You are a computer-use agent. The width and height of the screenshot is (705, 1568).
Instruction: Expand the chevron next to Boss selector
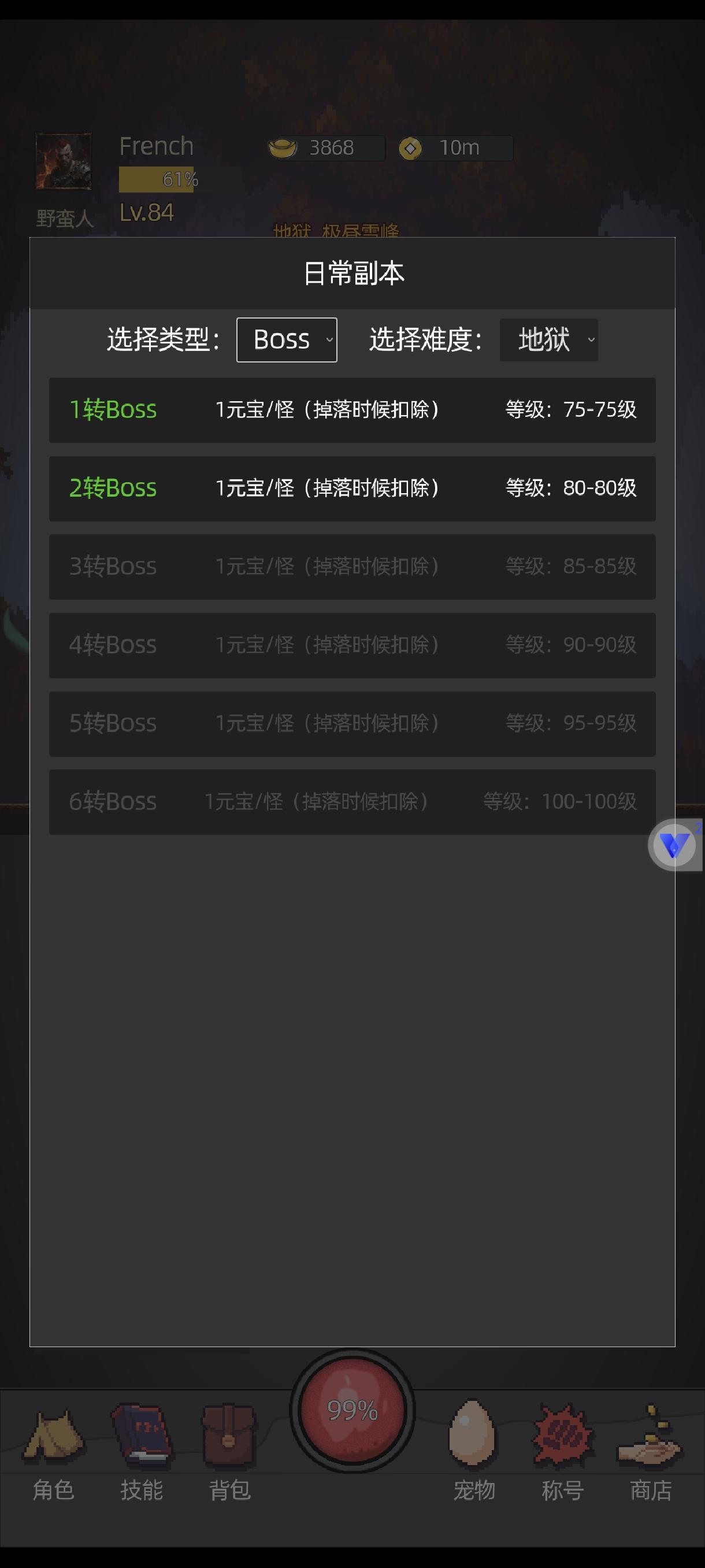click(330, 342)
